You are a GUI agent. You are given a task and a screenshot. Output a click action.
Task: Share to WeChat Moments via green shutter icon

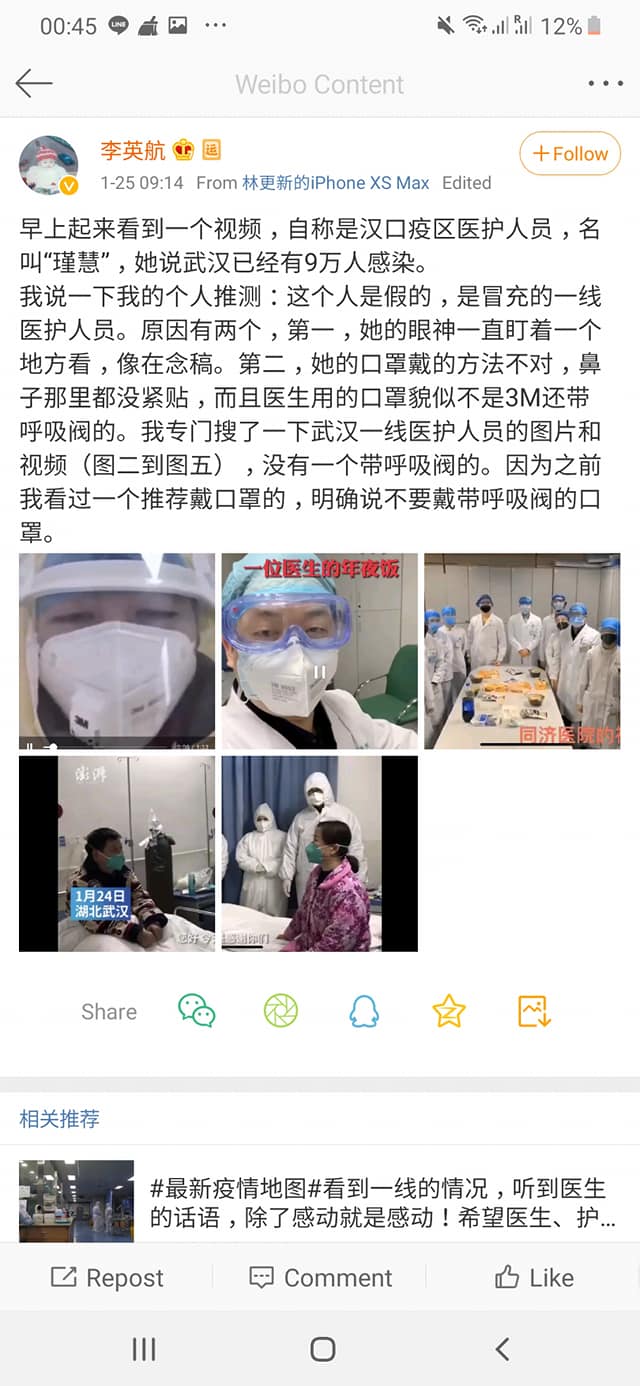tap(281, 1011)
